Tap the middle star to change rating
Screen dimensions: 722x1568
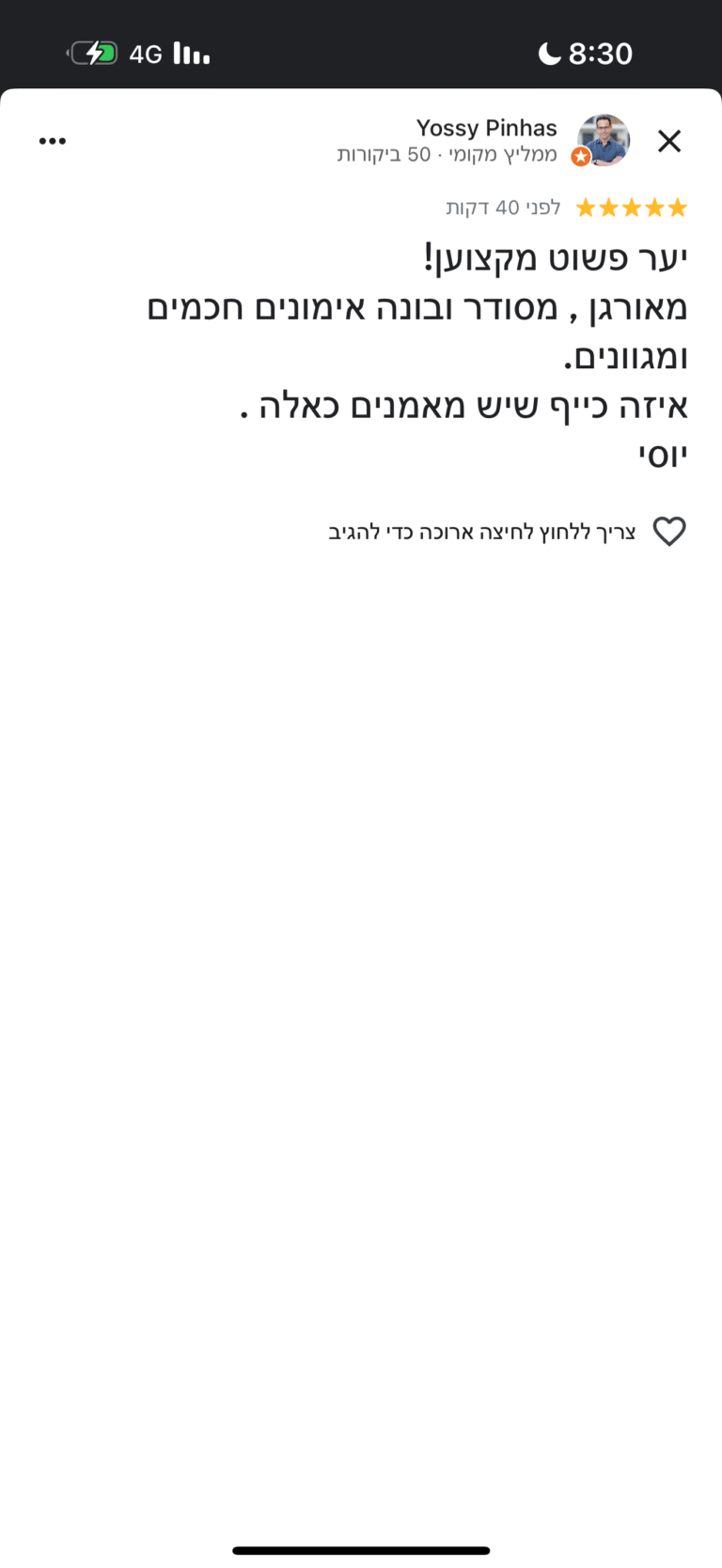click(631, 207)
